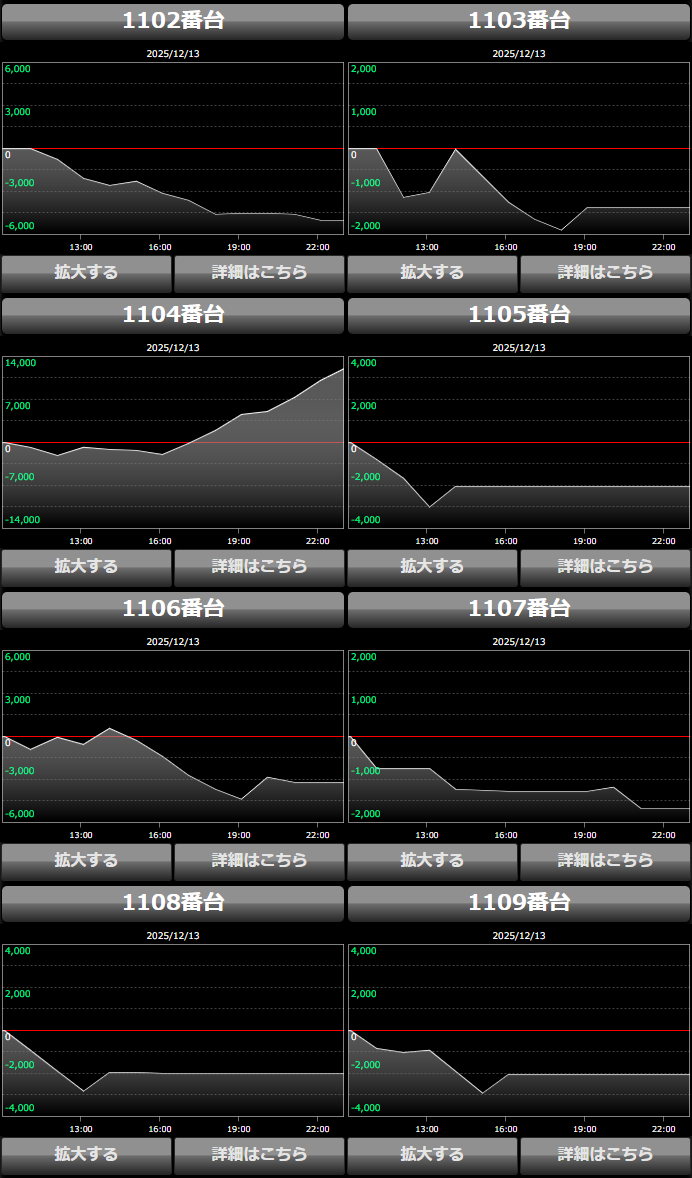View details via 詳細はこちら for 1104番台
Image resolution: width=692 pixels, height=1178 pixels.
coord(259,567)
